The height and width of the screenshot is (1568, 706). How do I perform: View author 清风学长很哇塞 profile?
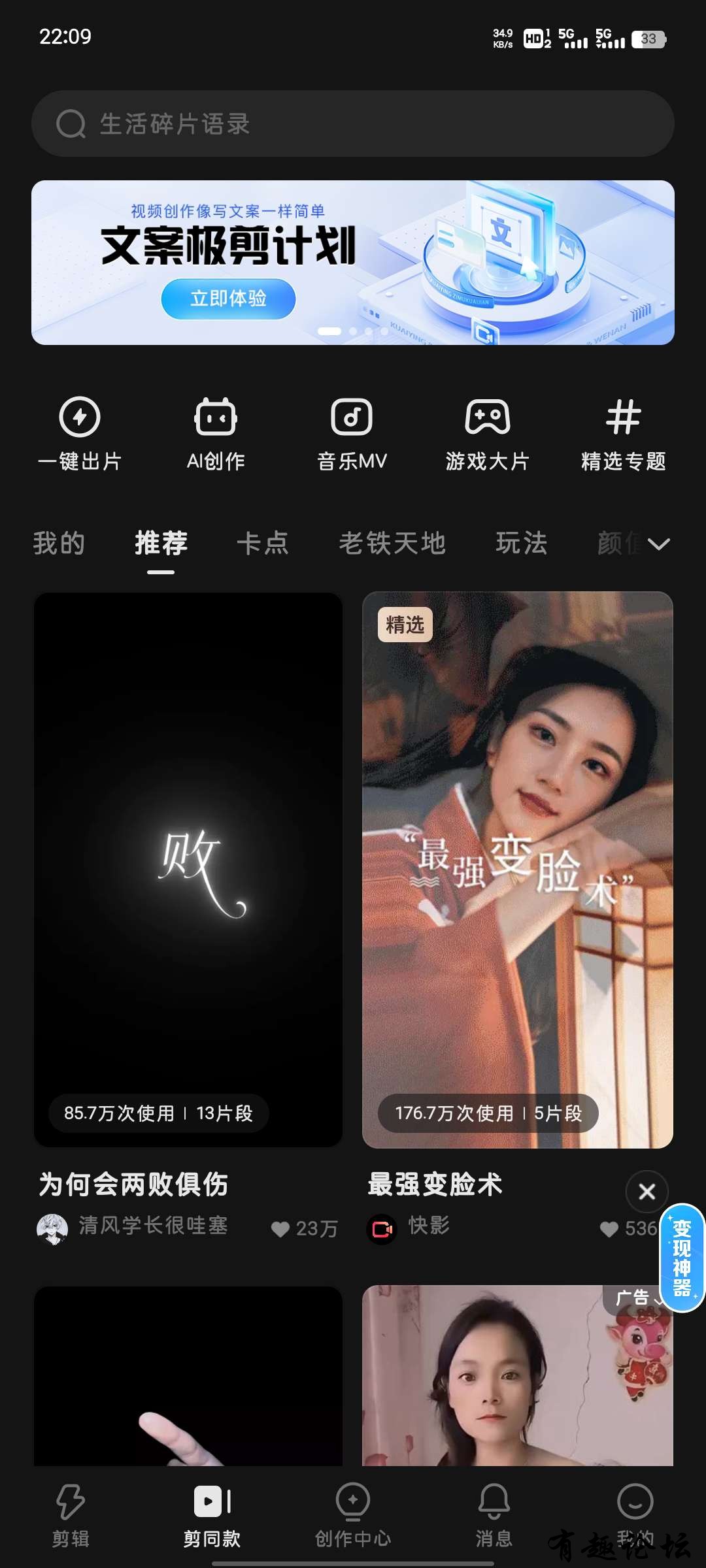pos(152,1226)
